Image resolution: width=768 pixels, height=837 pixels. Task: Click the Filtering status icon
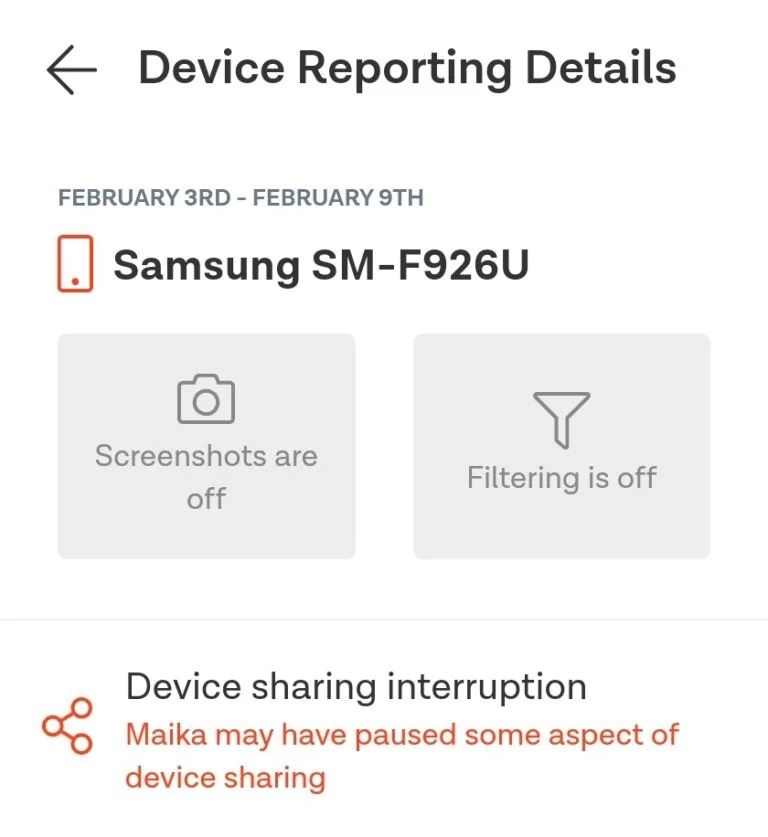561,418
